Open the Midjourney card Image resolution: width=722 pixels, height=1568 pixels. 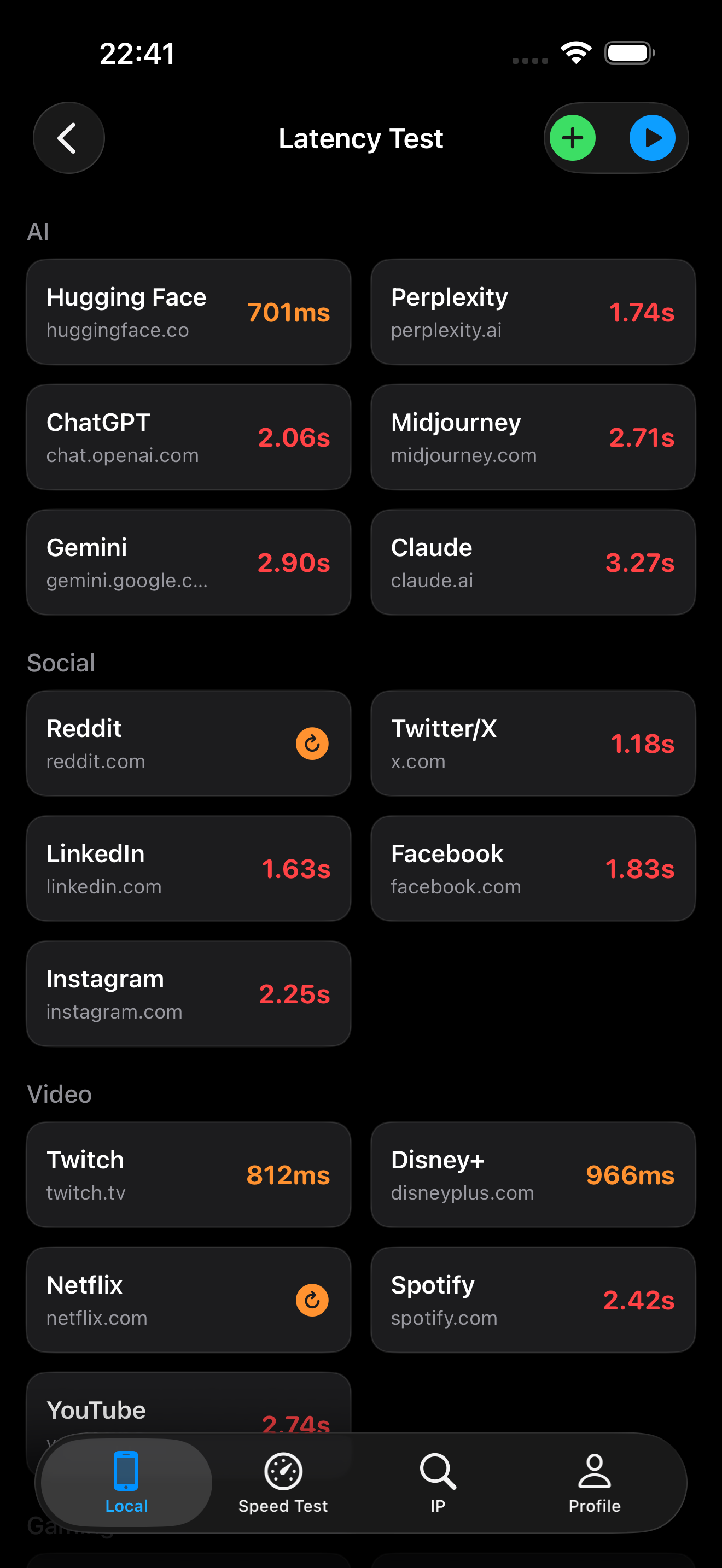pyautogui.click(x=533, y=437)
